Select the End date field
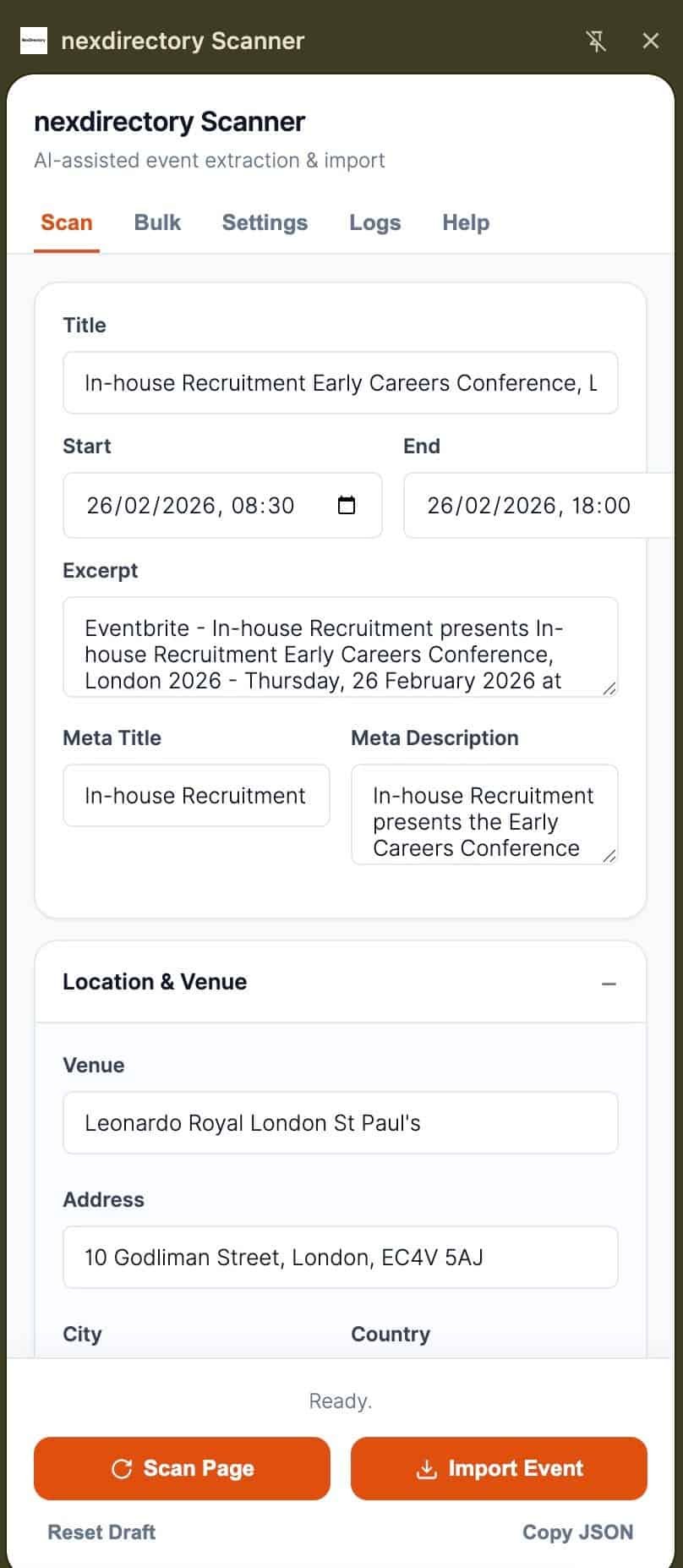 (528, 505)
